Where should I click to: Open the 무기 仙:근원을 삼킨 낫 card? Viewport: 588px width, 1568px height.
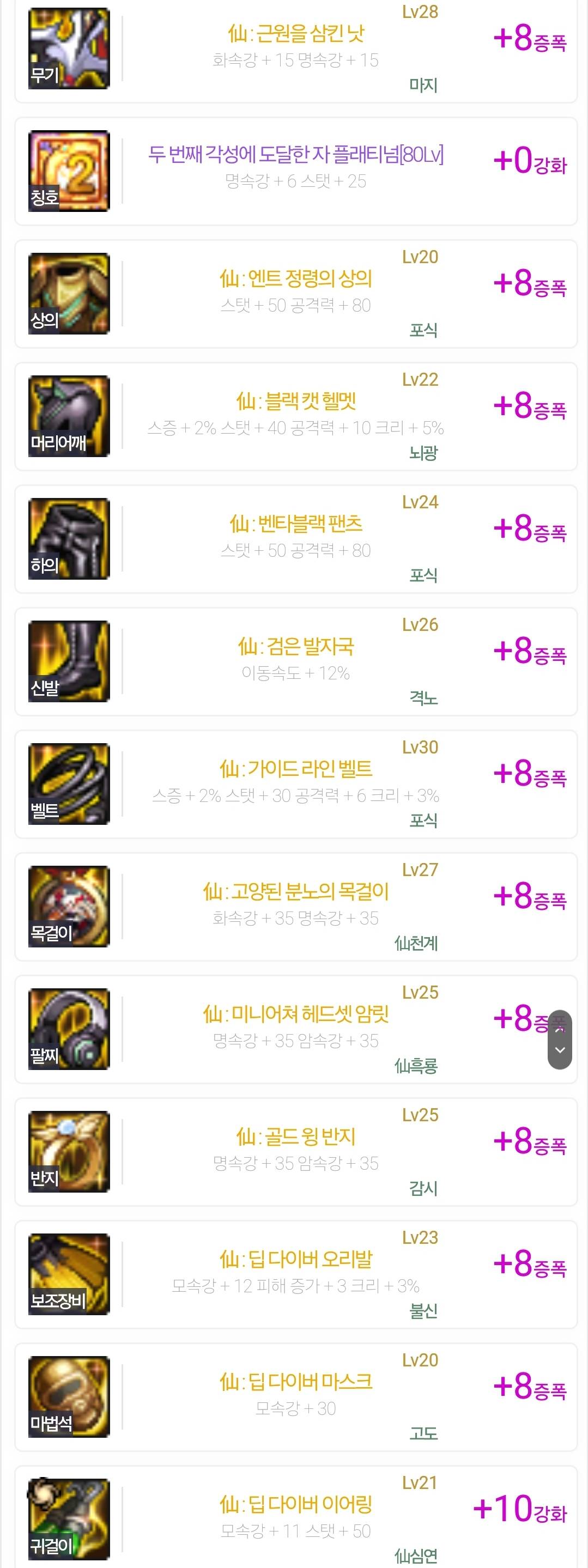coord(296,47)
